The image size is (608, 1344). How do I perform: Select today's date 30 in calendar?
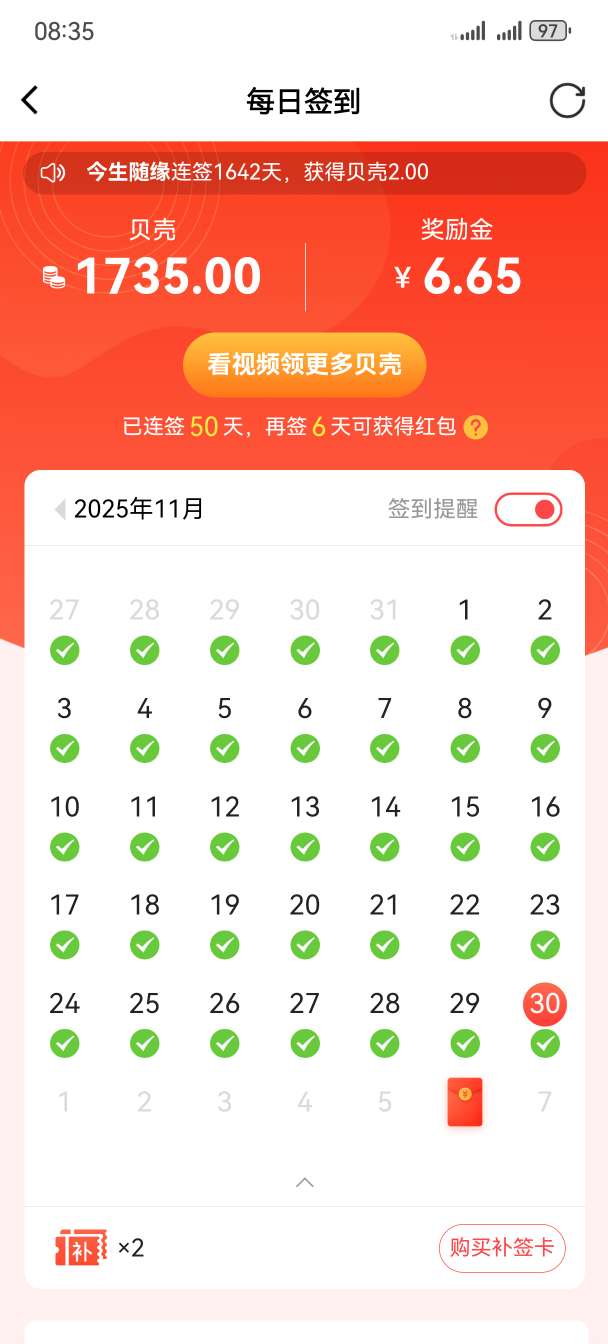[544, 1004]
